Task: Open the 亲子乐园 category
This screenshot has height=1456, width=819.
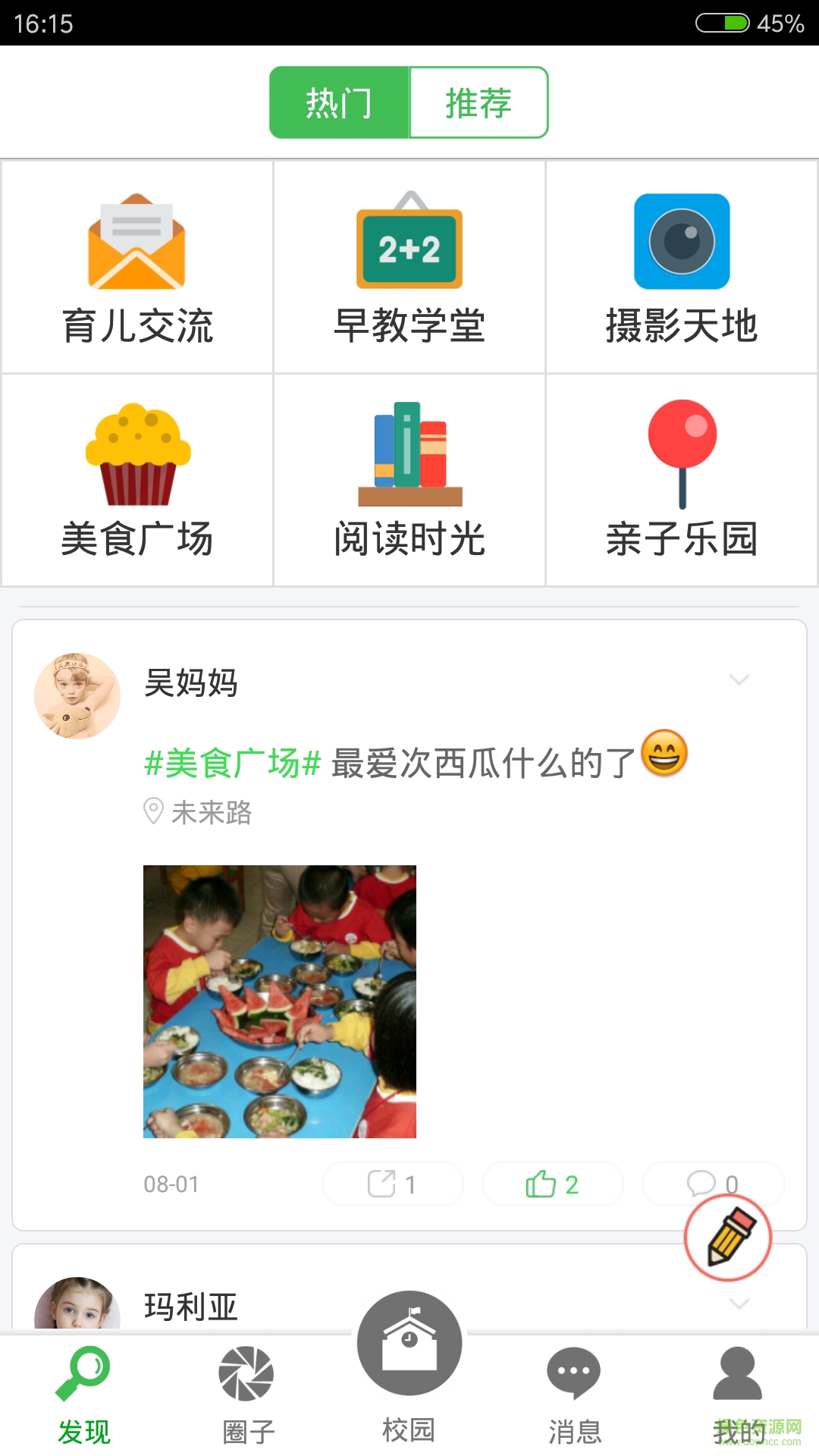Action: (x=682, y=480)
